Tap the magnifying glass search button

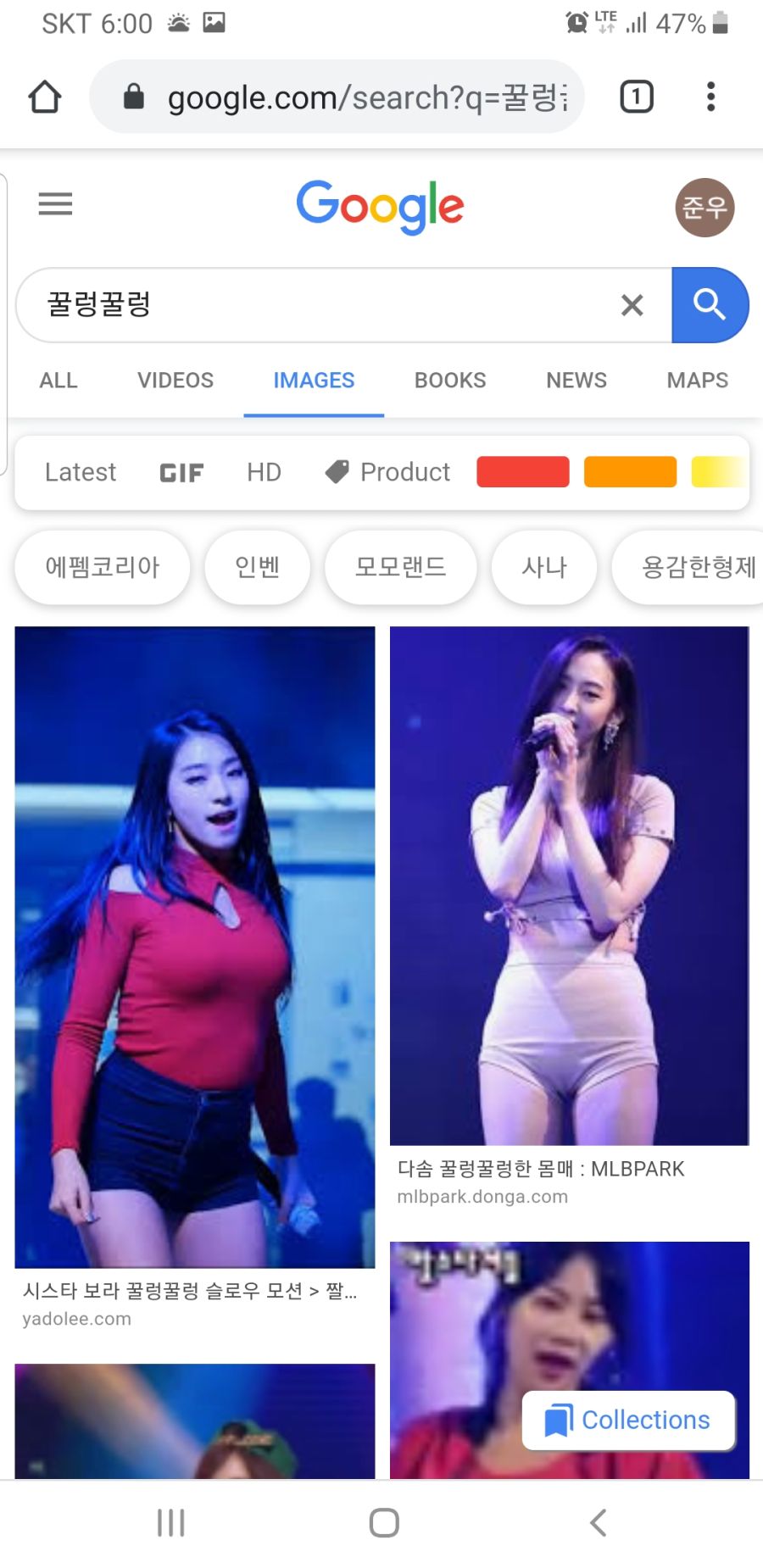[710, 305]
